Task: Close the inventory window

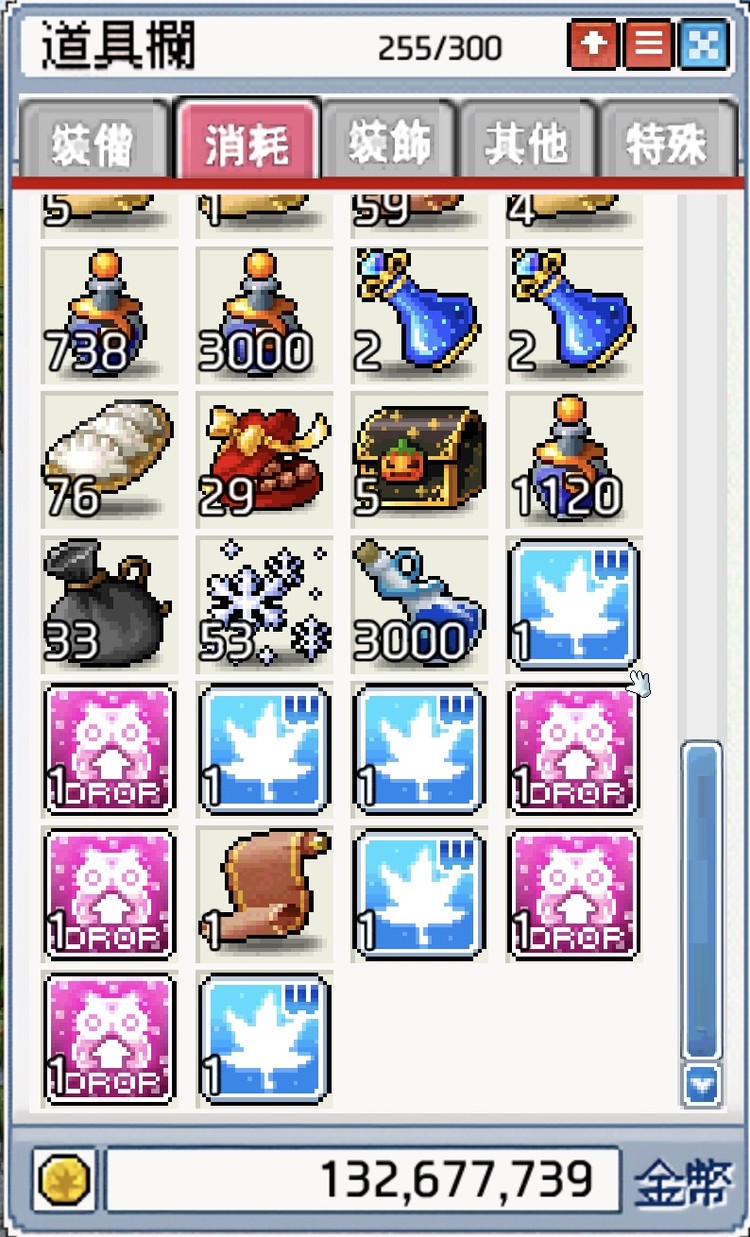Action: click(703, 47)
